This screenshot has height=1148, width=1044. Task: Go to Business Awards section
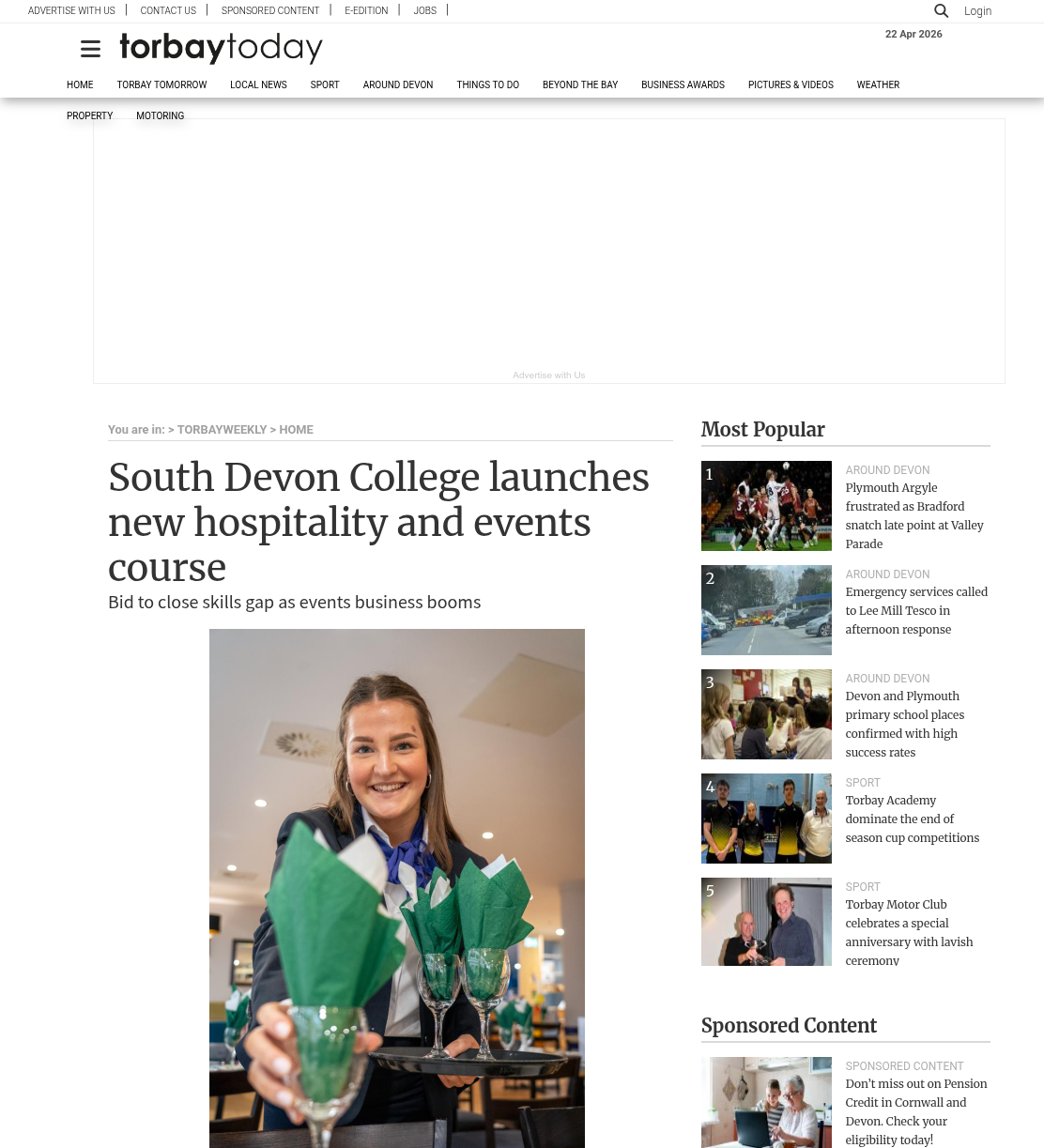(683, 84)
